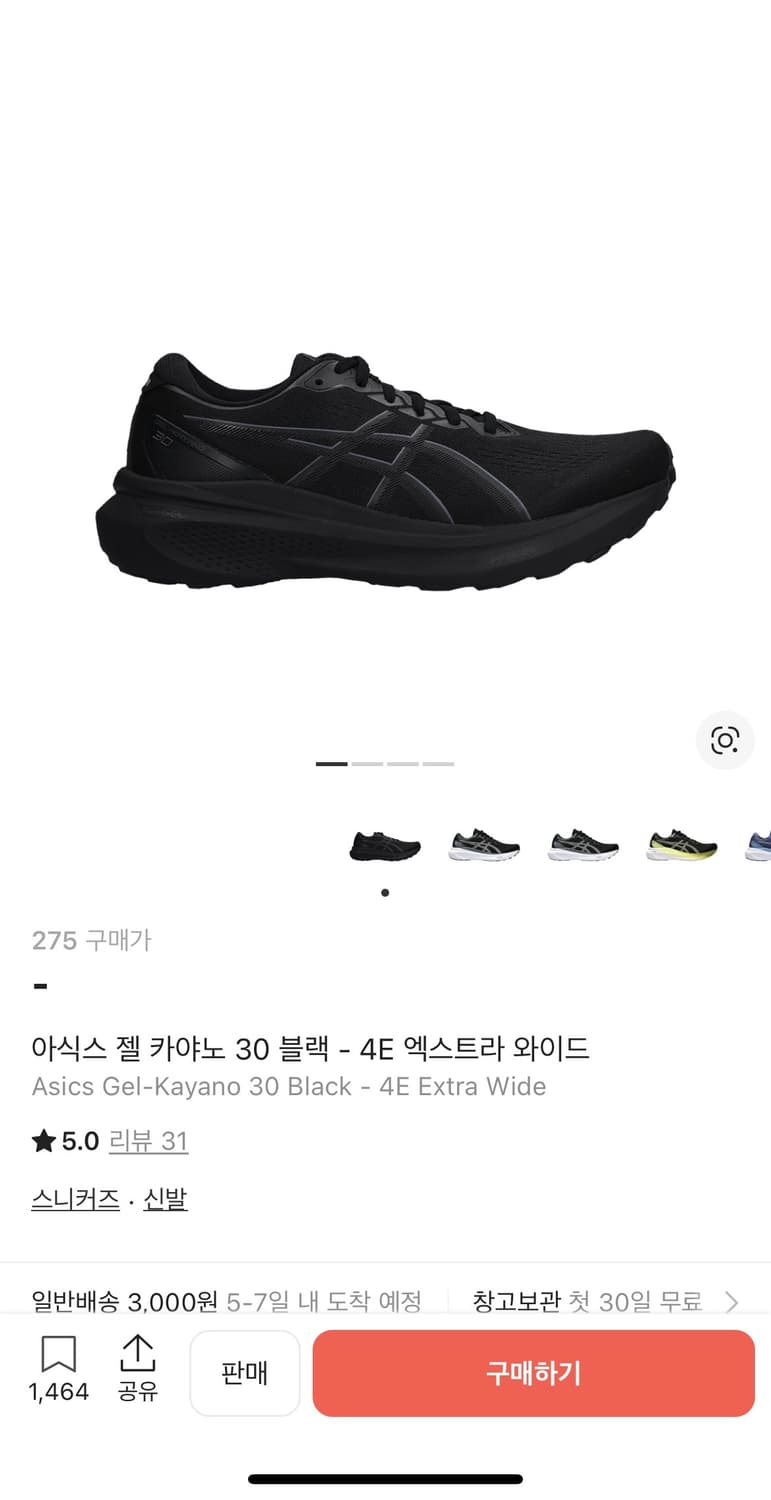Select the second carousel pagination dot
The height and width of the screenshot is (1500, 771).
tap(369, 763)
